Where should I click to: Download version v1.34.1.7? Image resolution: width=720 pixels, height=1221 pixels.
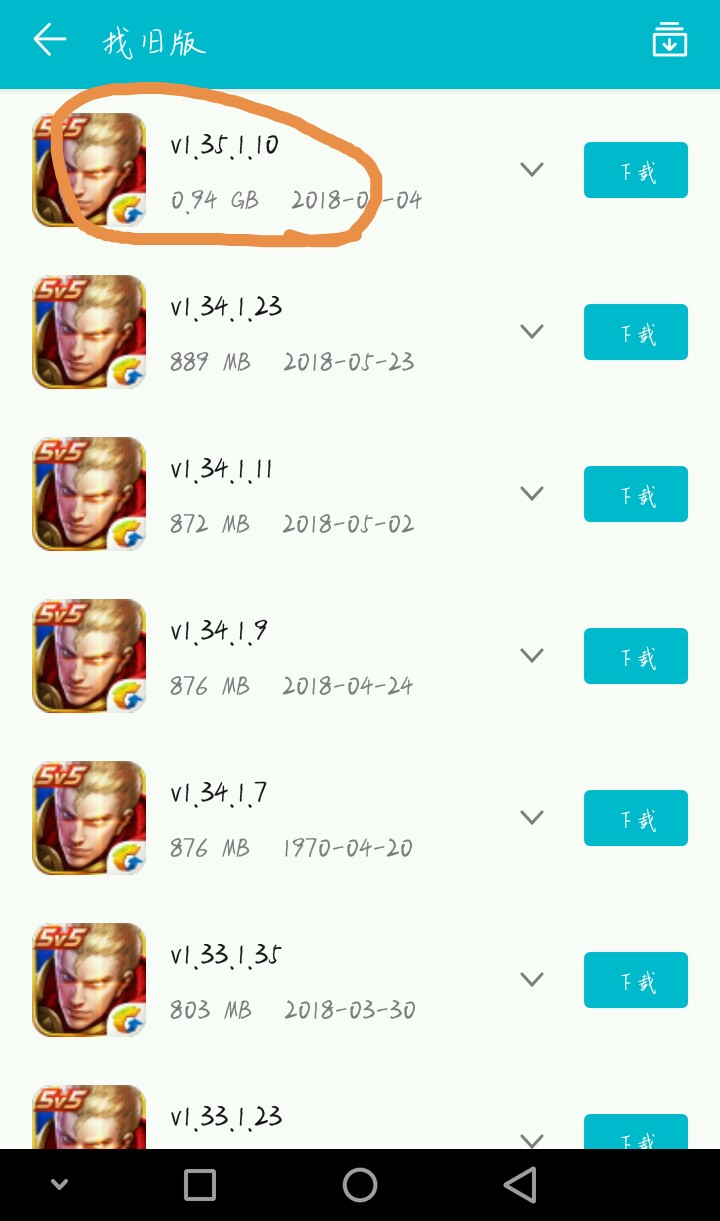(635, 818)
